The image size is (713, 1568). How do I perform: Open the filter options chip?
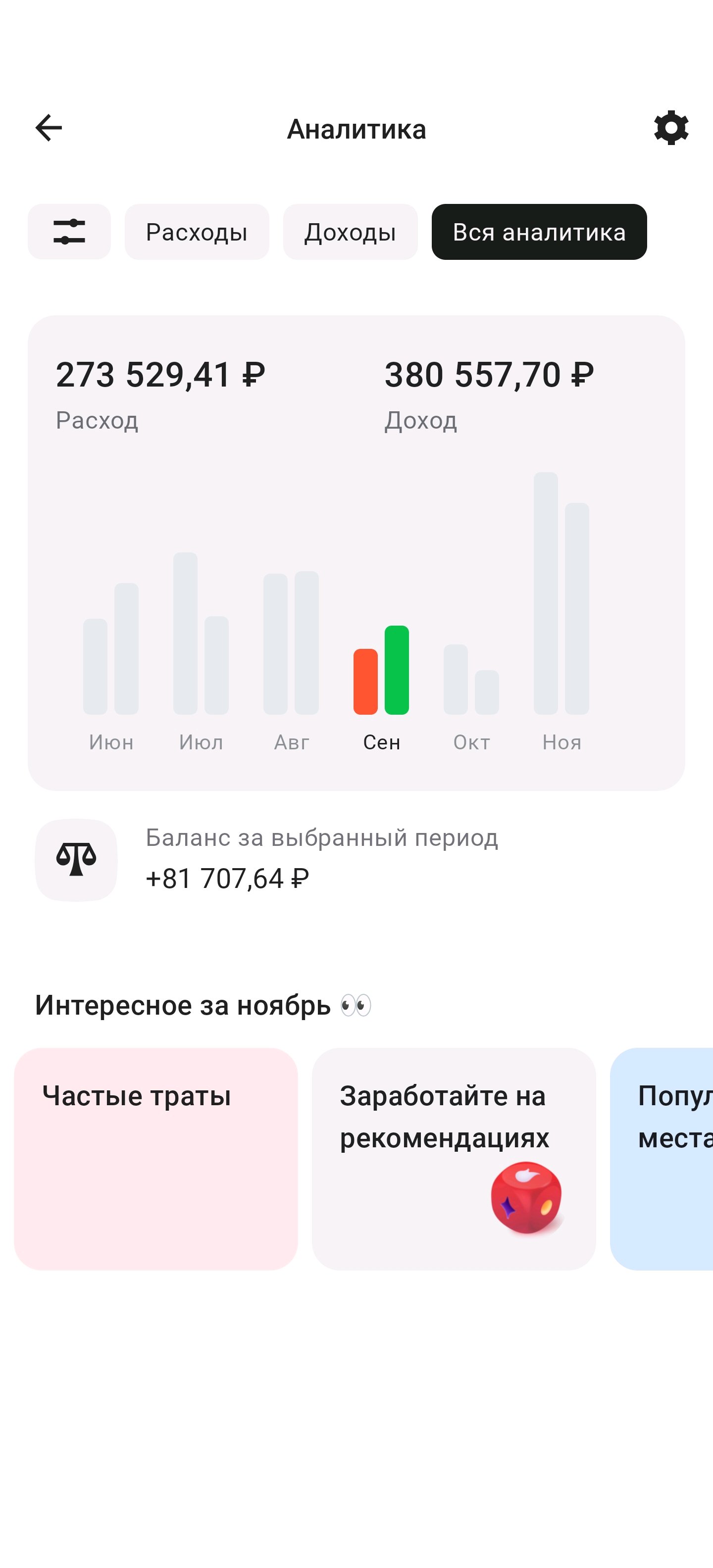pos(69,232)
